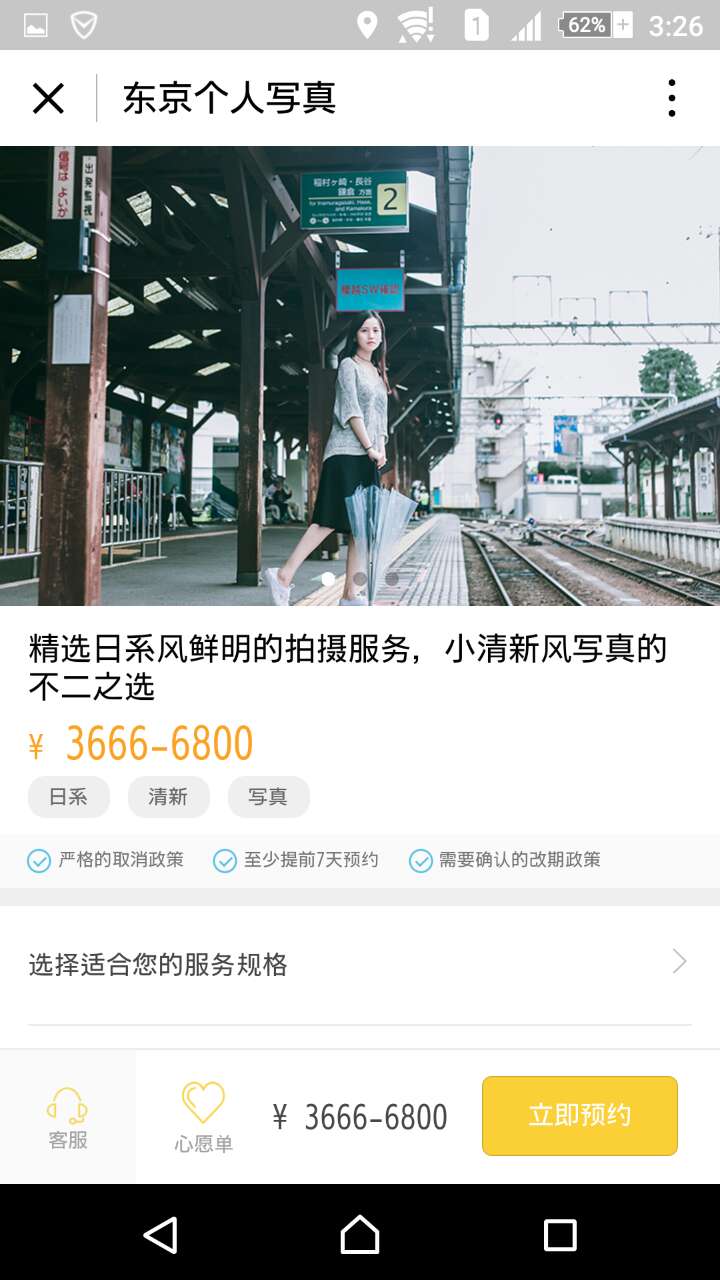Select the 写真 tag chip
This screenshot has height=1280, width=720.
[268, 797]
